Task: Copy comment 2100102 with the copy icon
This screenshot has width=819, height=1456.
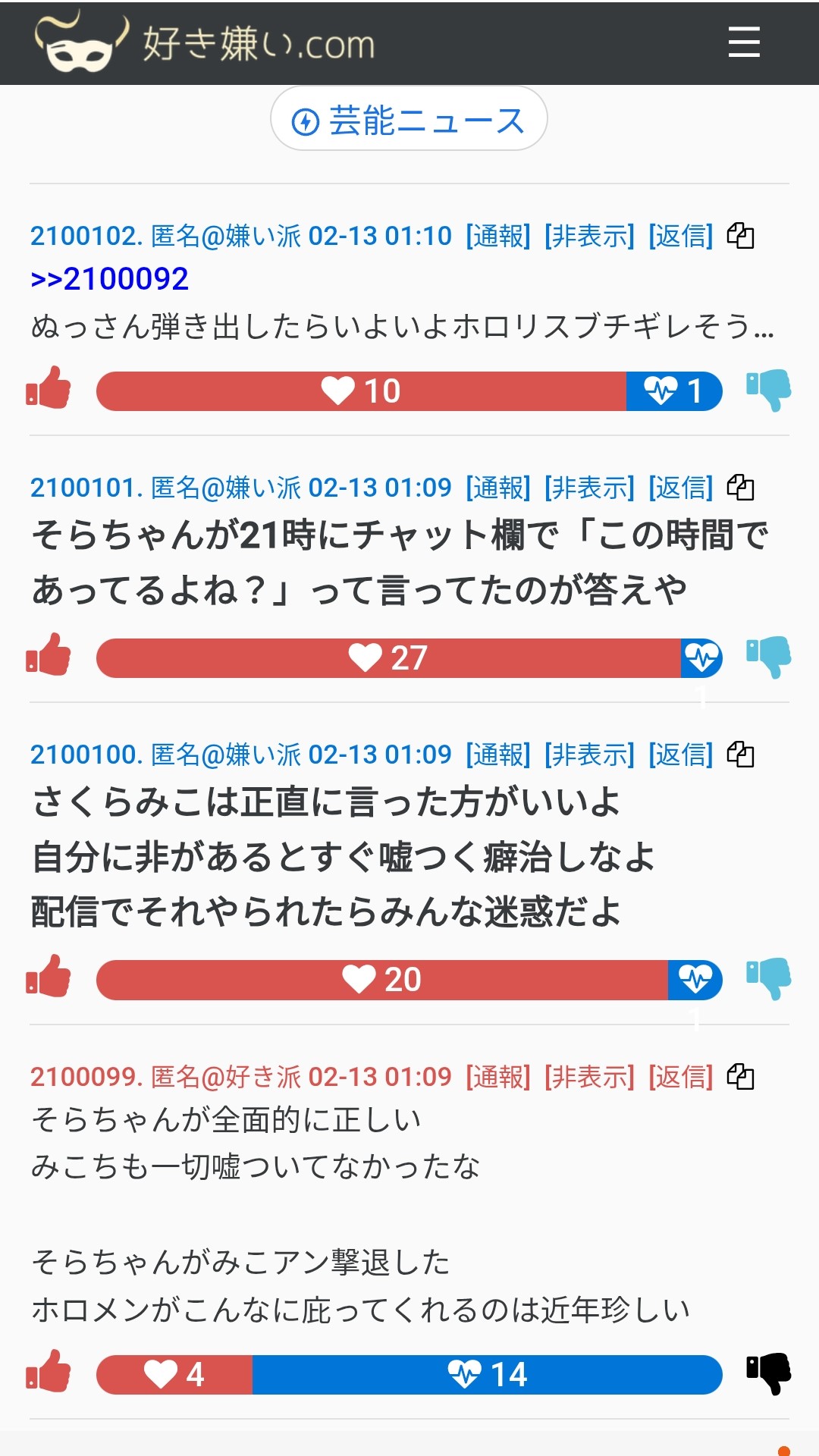Action: click(x=740, y=236)
